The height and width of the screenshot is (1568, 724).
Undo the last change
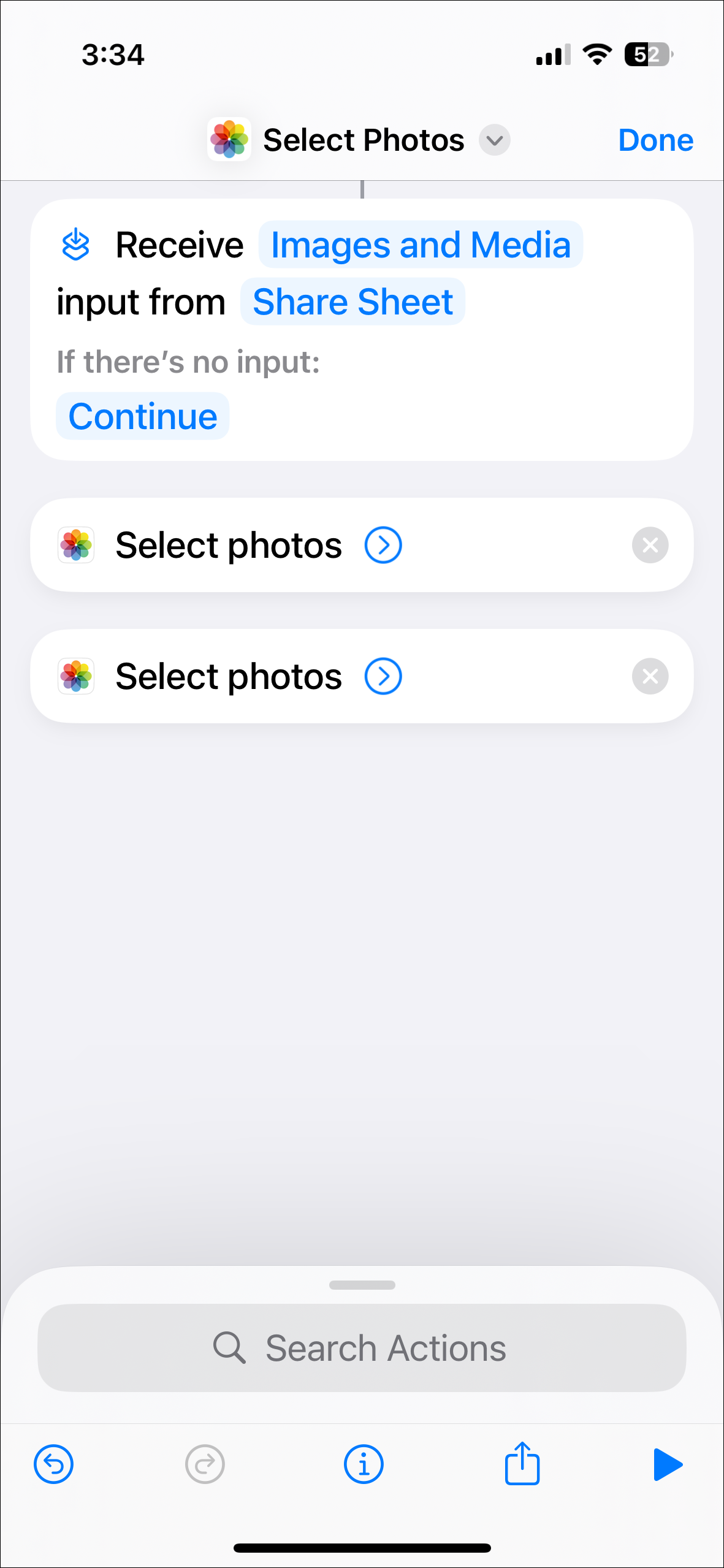point(54,1464)
